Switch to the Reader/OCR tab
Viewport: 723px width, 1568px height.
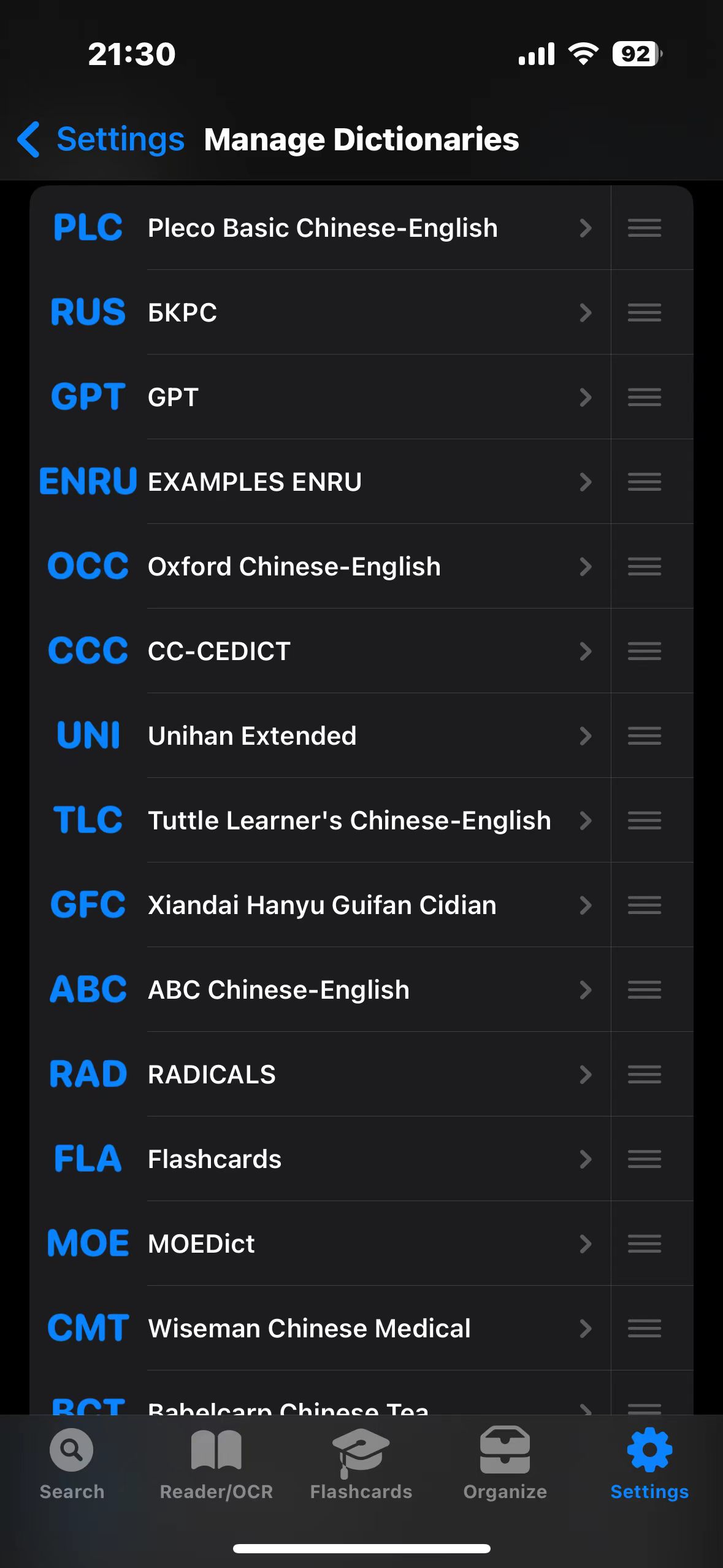[216, 1463]
